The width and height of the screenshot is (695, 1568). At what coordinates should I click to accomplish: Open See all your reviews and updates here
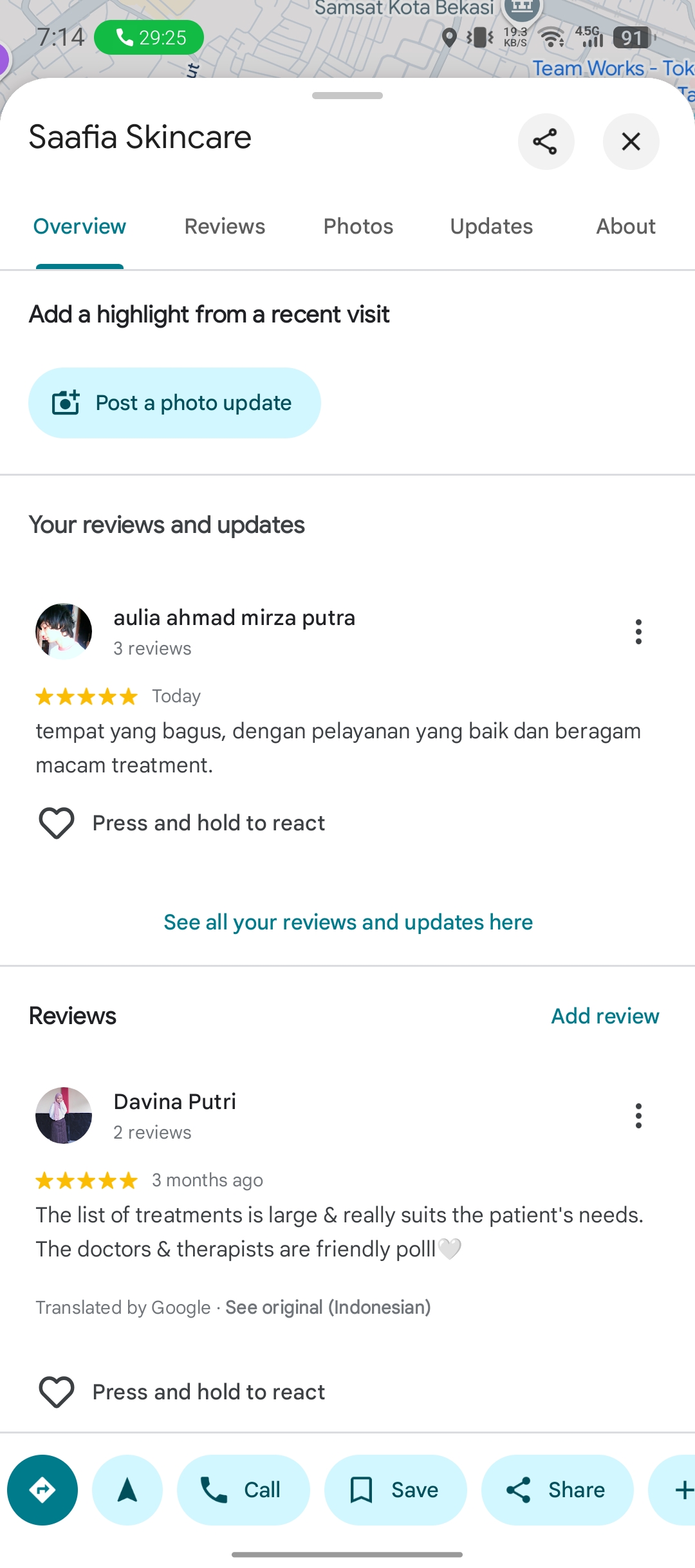coord(348,922)
